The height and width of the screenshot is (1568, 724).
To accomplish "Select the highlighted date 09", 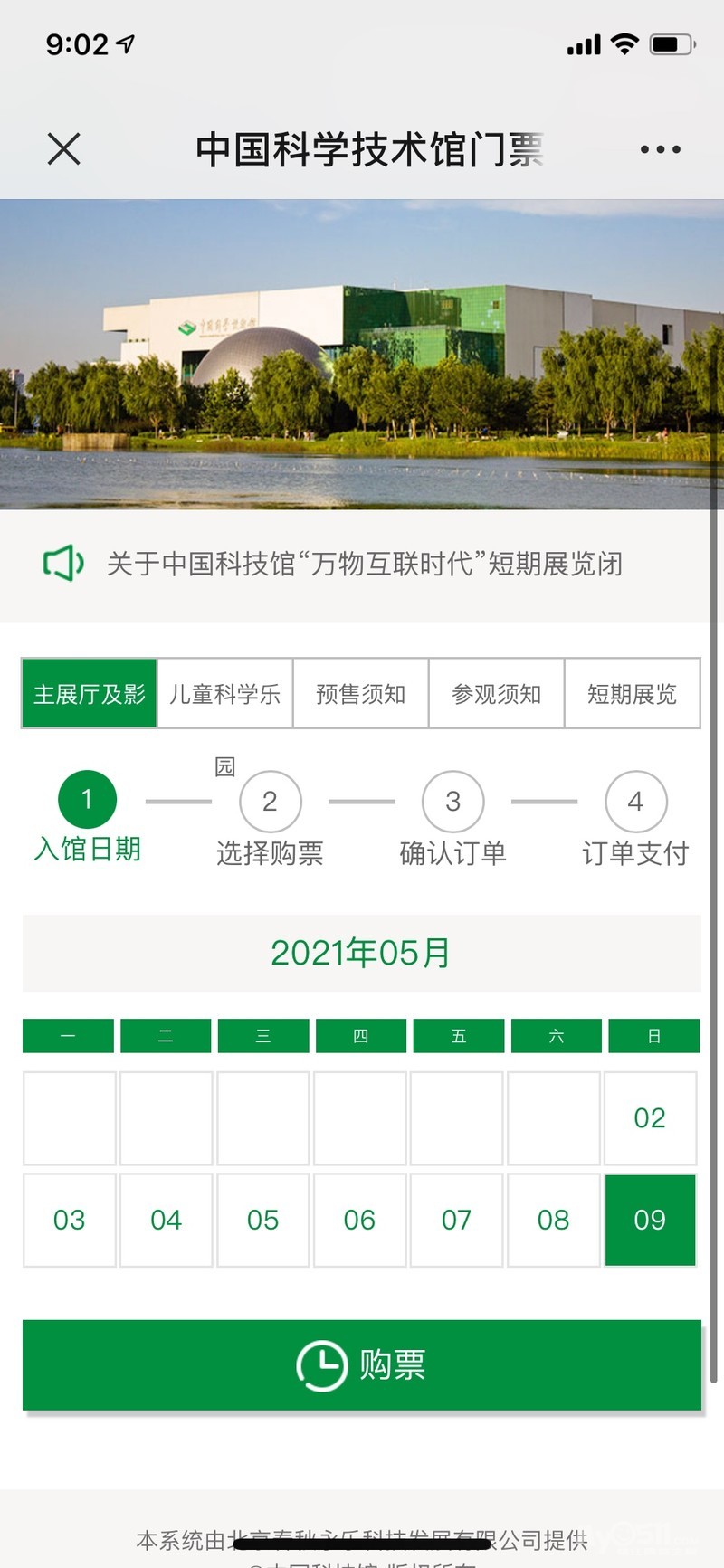I will pyautogui.click(x=650, y=1220).
